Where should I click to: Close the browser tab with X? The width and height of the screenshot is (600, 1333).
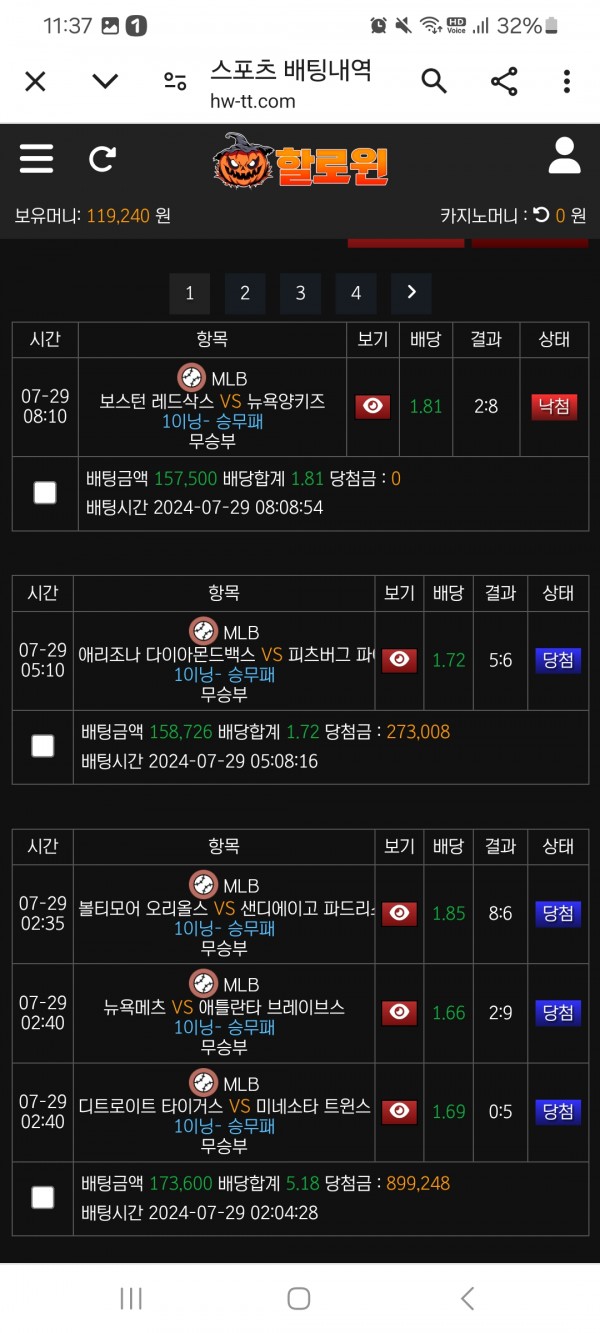click(35, 82)
